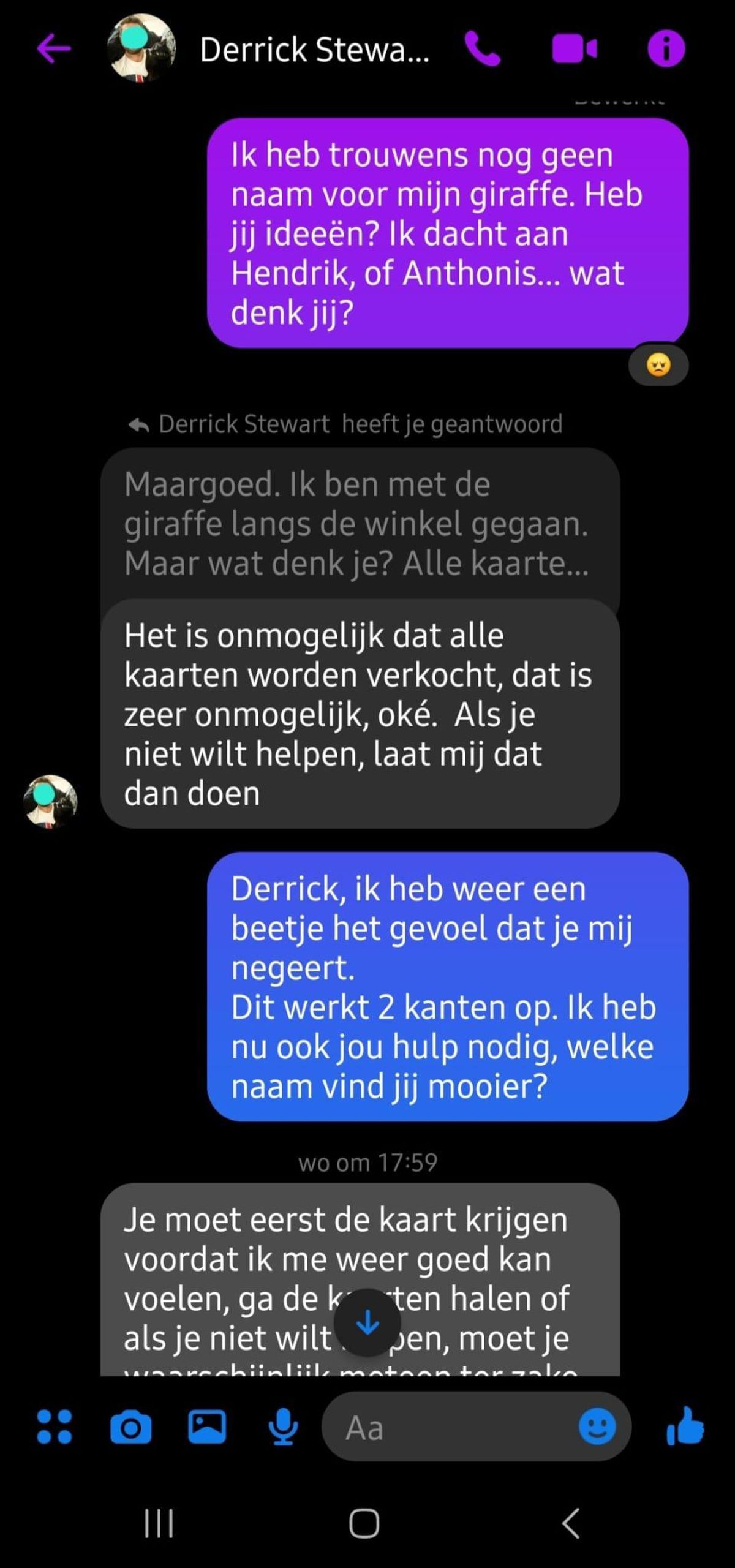Record a voice message
Screen dimensions: 735x1568
(x=283, y=1427)
